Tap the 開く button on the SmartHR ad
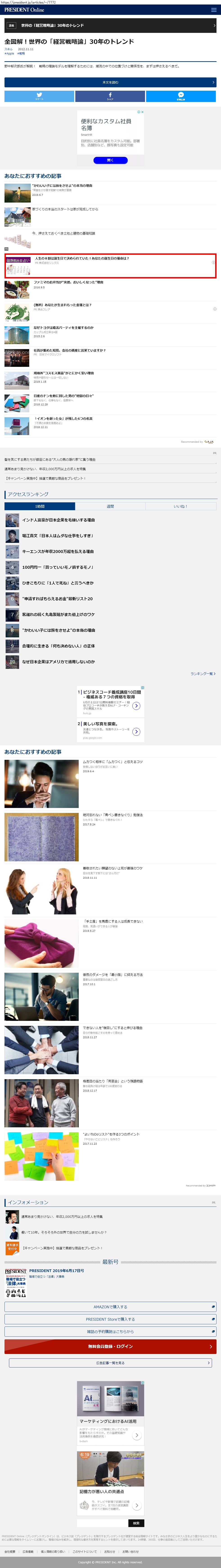 pos(110,160)
